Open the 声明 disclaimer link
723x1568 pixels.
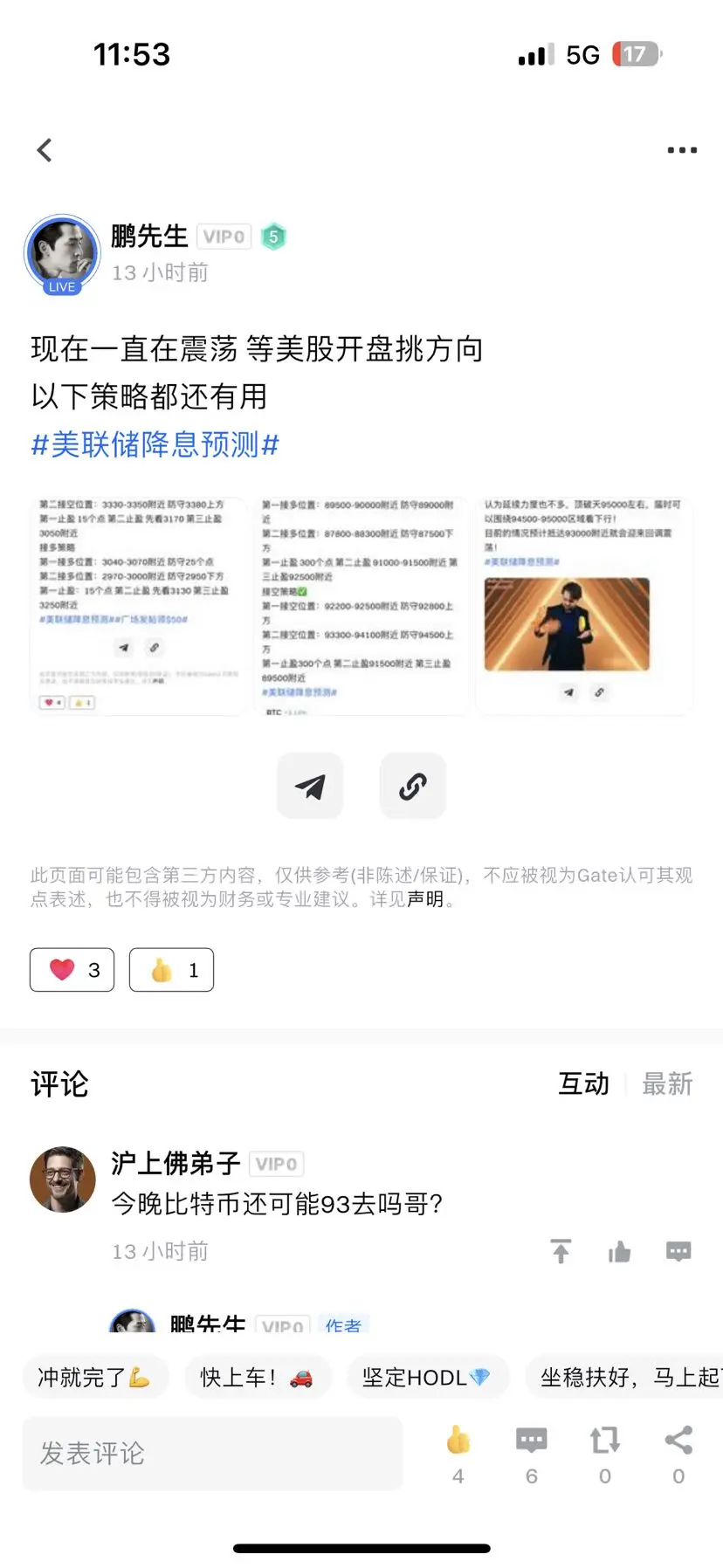pos(420,902)
